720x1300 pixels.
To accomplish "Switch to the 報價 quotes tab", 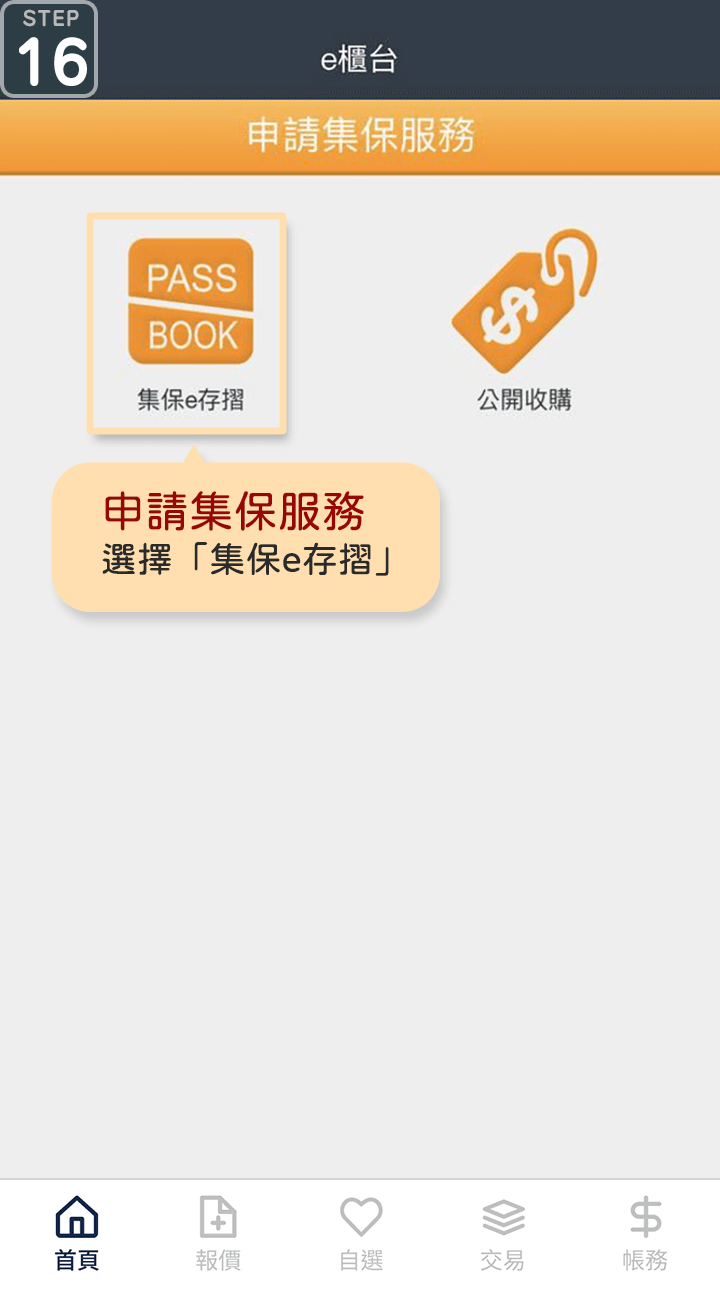I will (x=218, y=1234).
